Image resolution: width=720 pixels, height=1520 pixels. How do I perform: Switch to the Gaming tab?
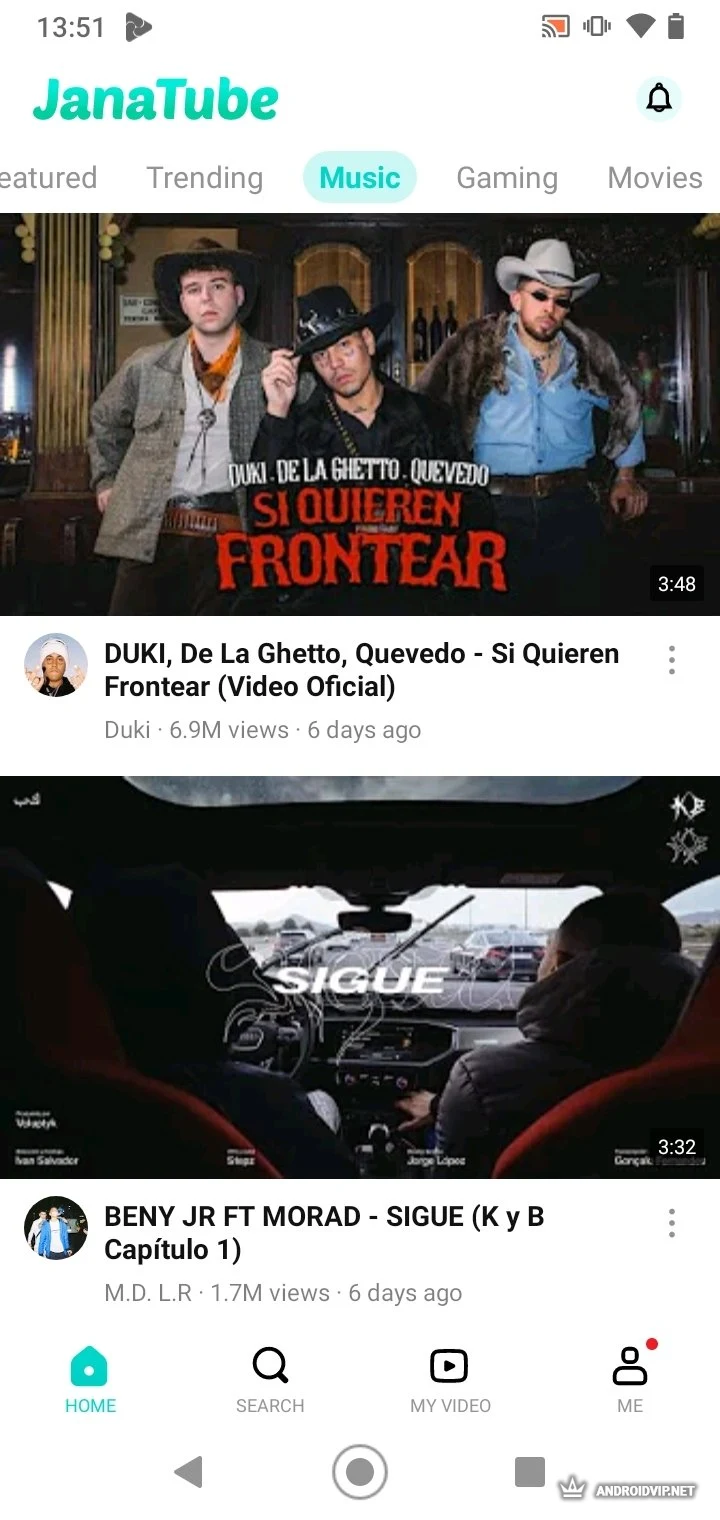507,178
